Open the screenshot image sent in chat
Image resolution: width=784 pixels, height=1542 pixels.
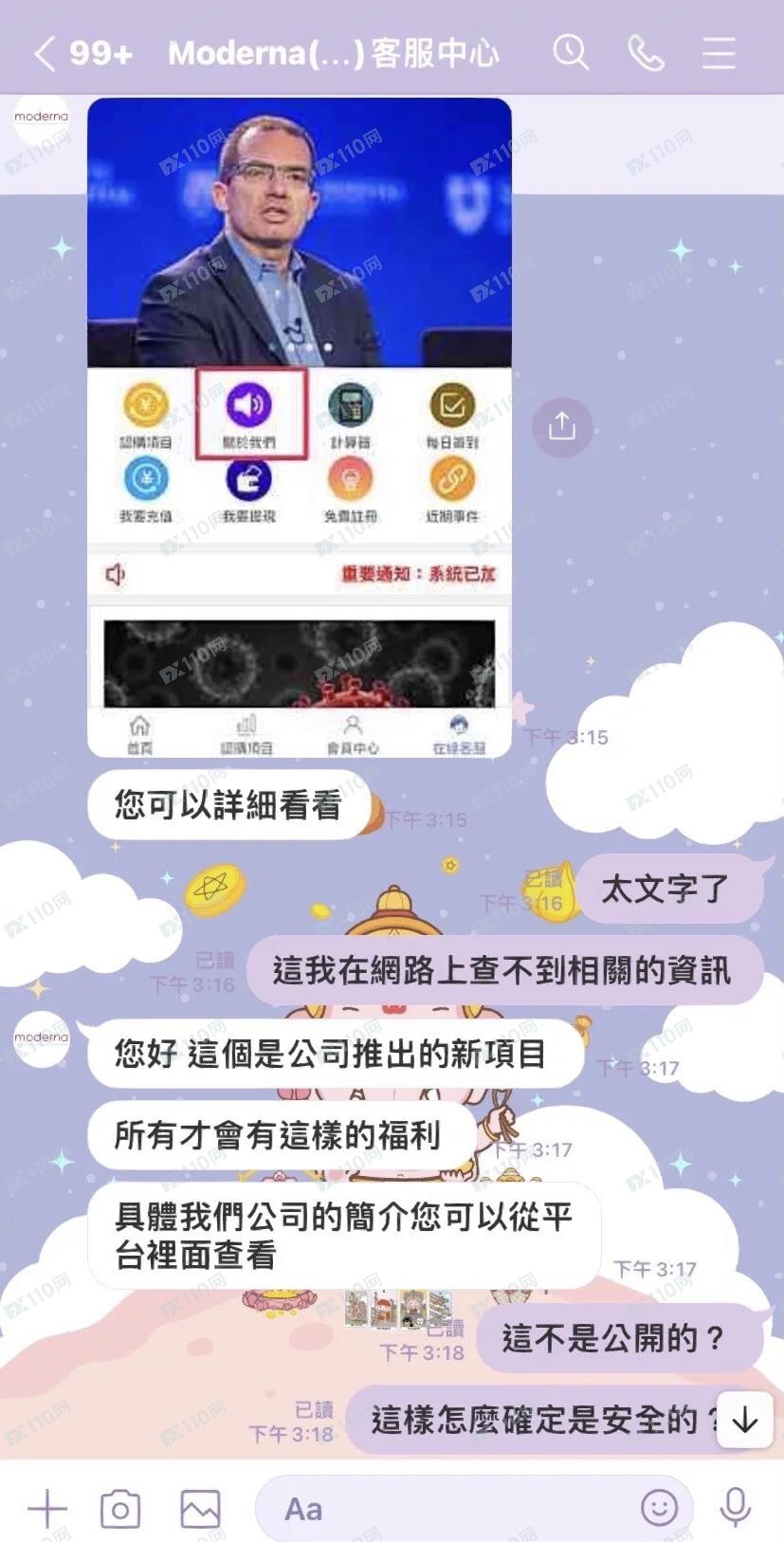tap(299, 427)
